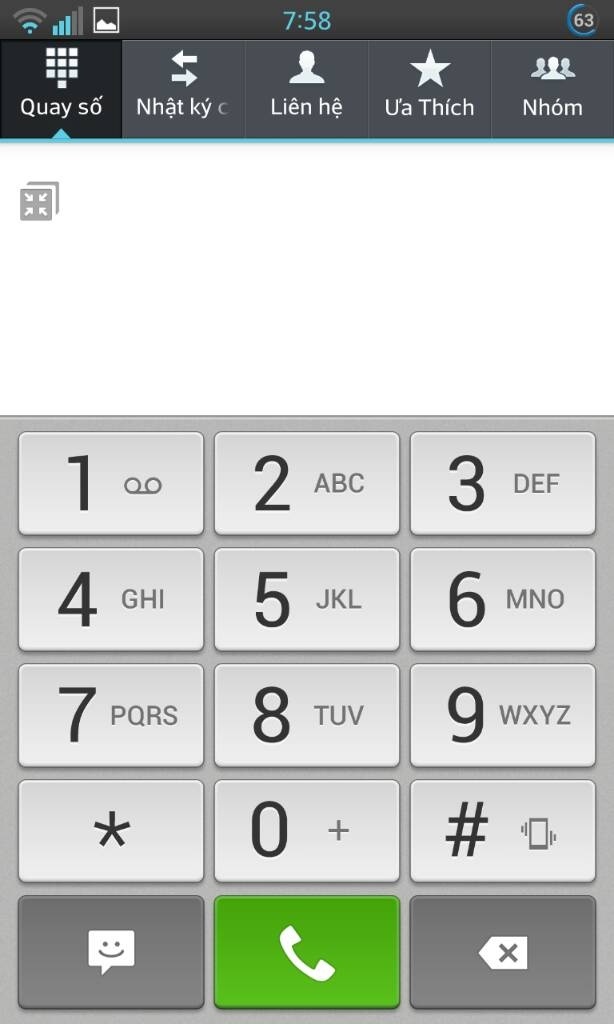Image resolution: width=614 pixels, height=1024 pixels.
Task: Tap the 5 JKL key
Action: pyautogui.click(x=307, y=600)
